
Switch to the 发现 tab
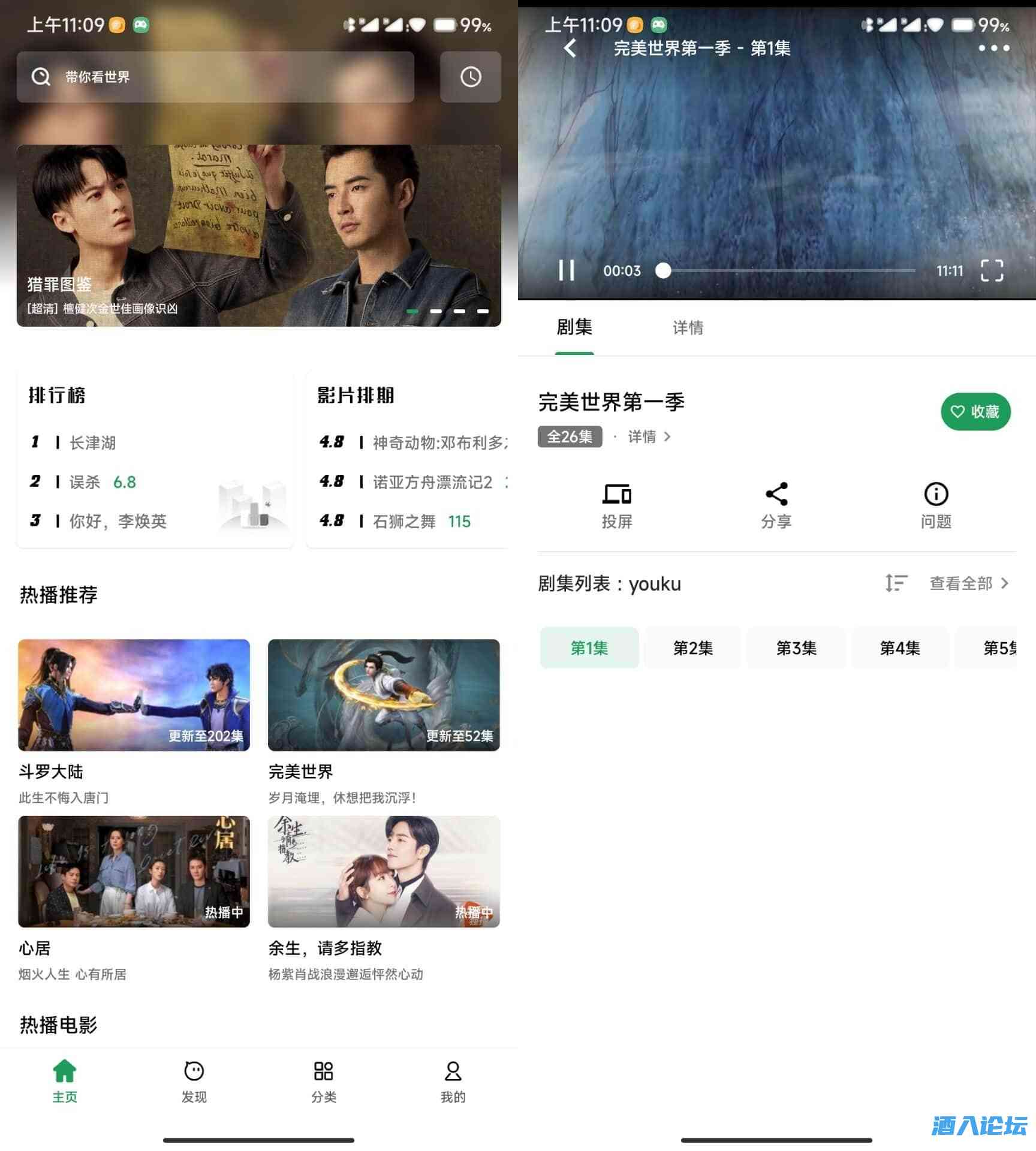pos(194,1082)
